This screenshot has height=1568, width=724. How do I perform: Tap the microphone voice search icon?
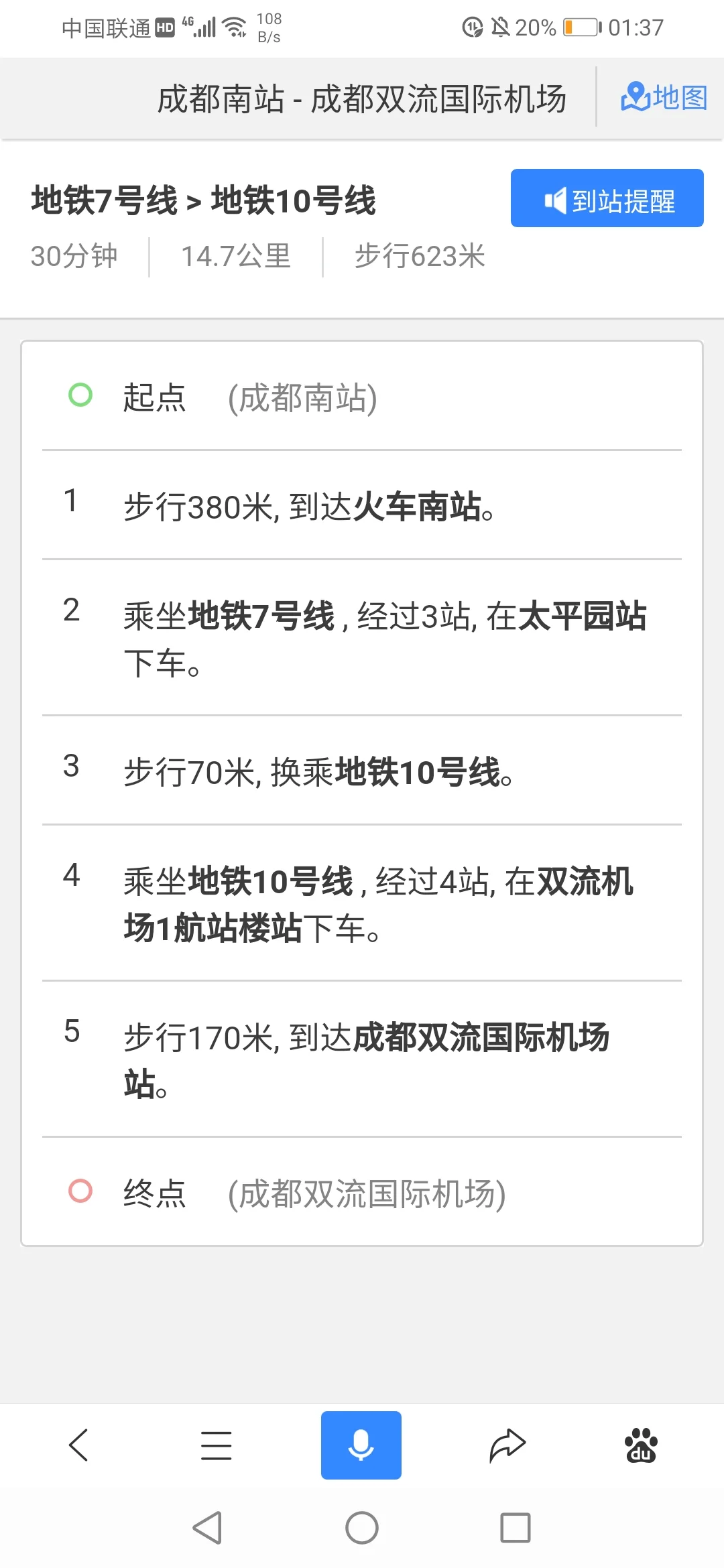point(361,1445)
